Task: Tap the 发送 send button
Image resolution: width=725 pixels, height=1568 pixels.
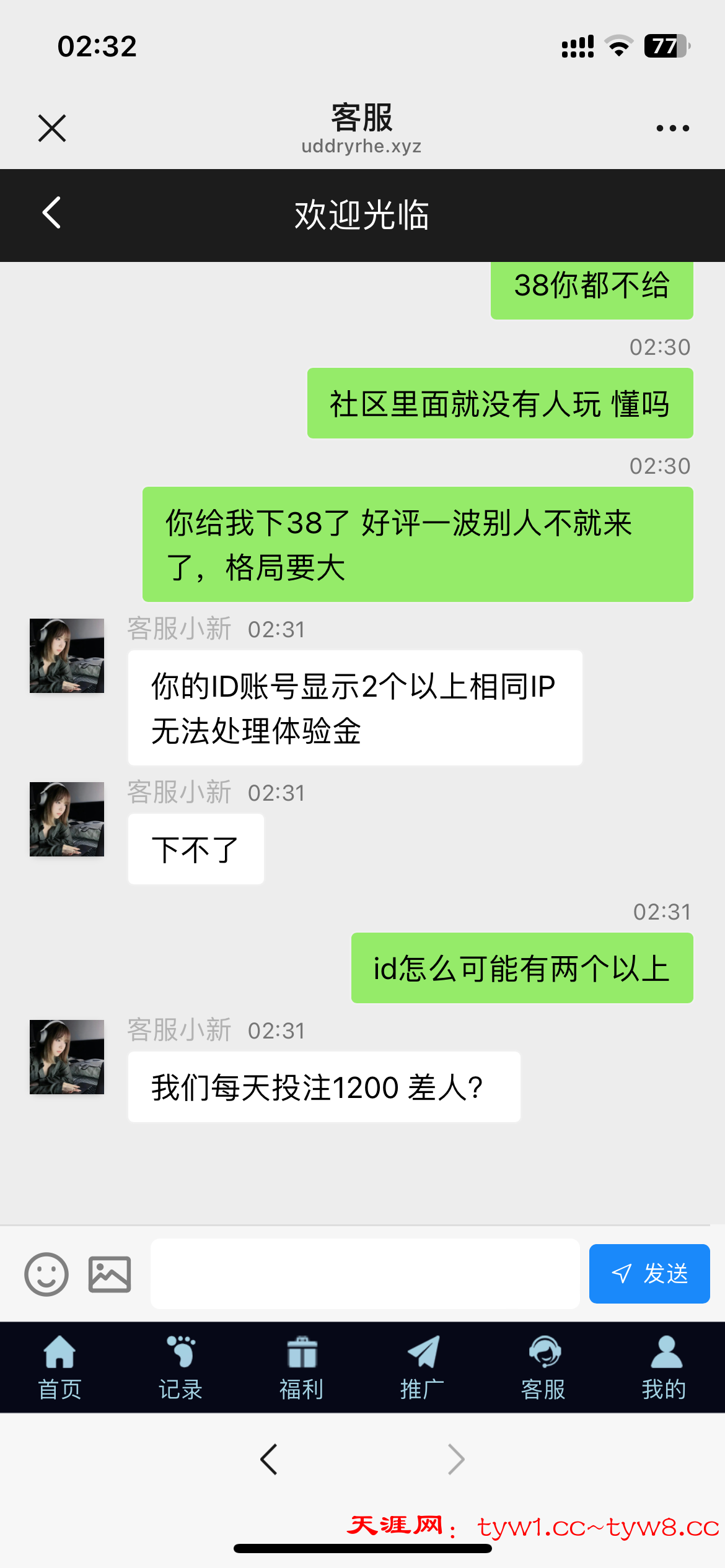Action: point(649,1274)
